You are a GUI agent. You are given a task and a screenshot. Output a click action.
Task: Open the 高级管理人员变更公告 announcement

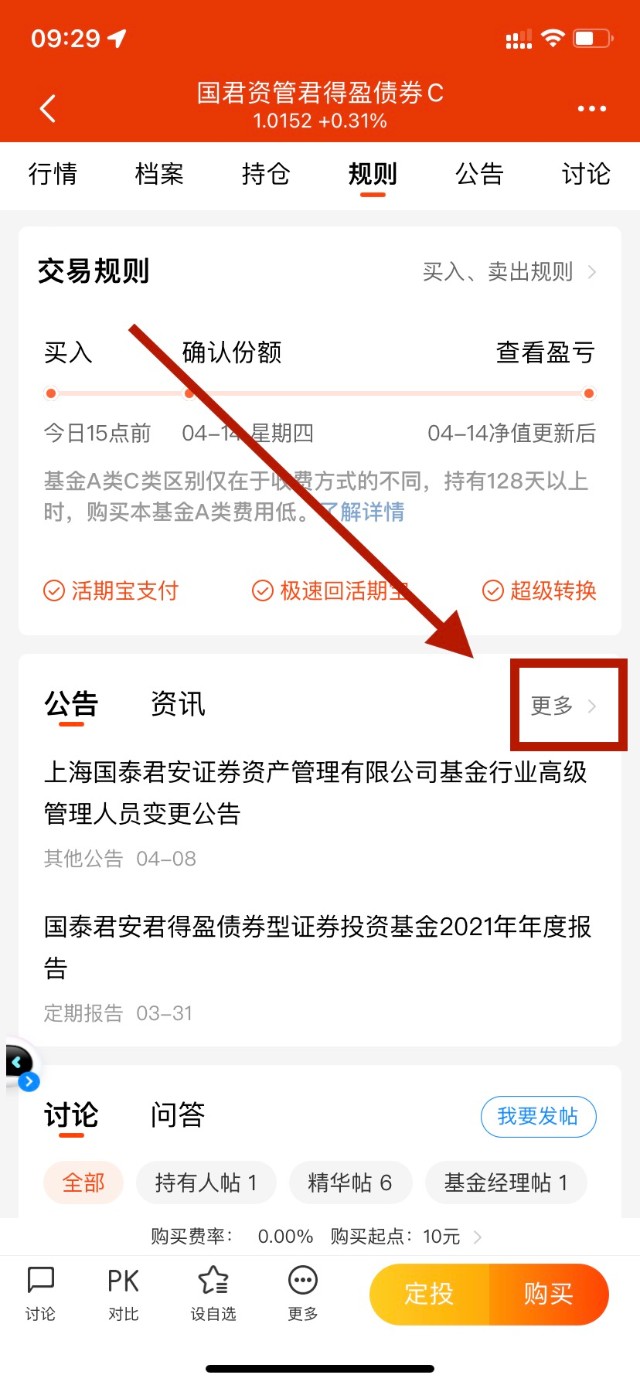pyautogui.click(x=315, y=793)
